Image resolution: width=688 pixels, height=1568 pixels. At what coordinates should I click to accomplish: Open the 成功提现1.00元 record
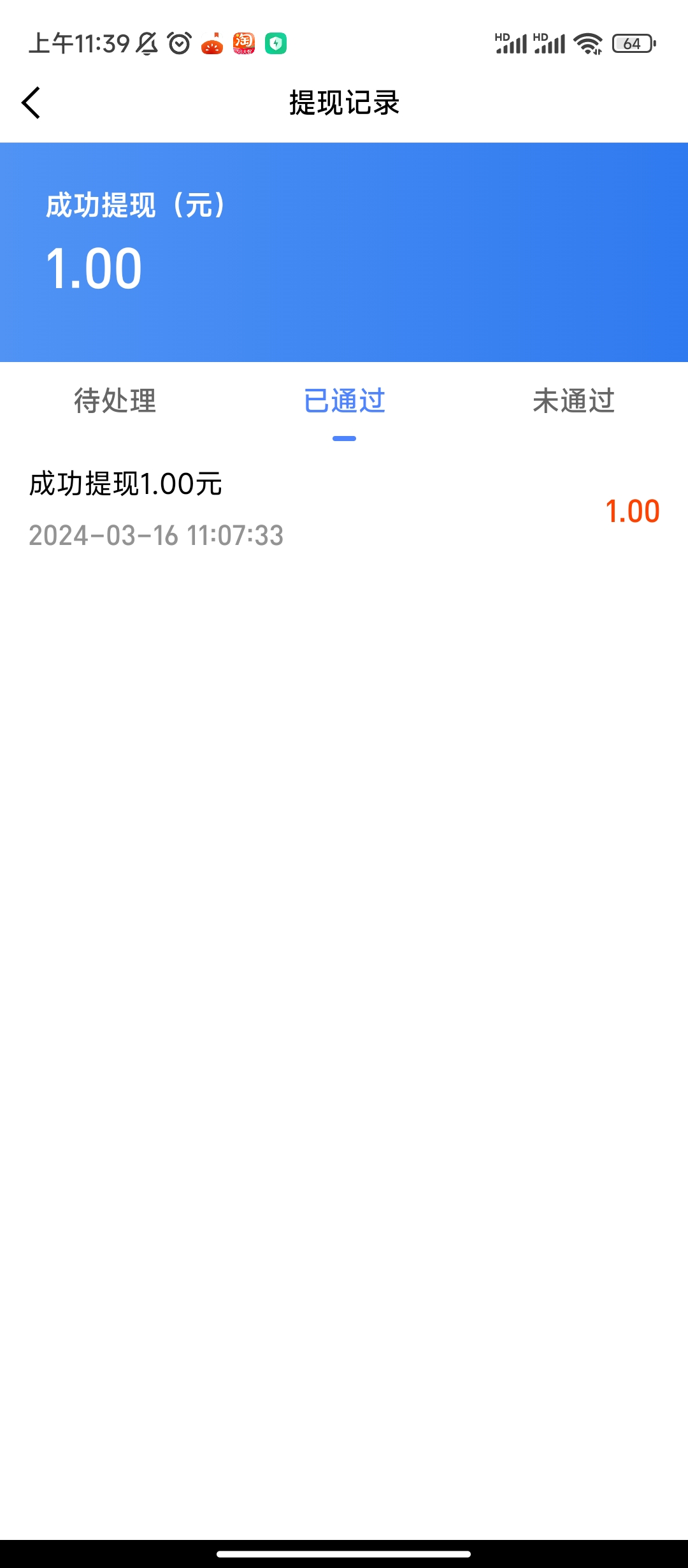pyautogui.click(x=344, y=510)
